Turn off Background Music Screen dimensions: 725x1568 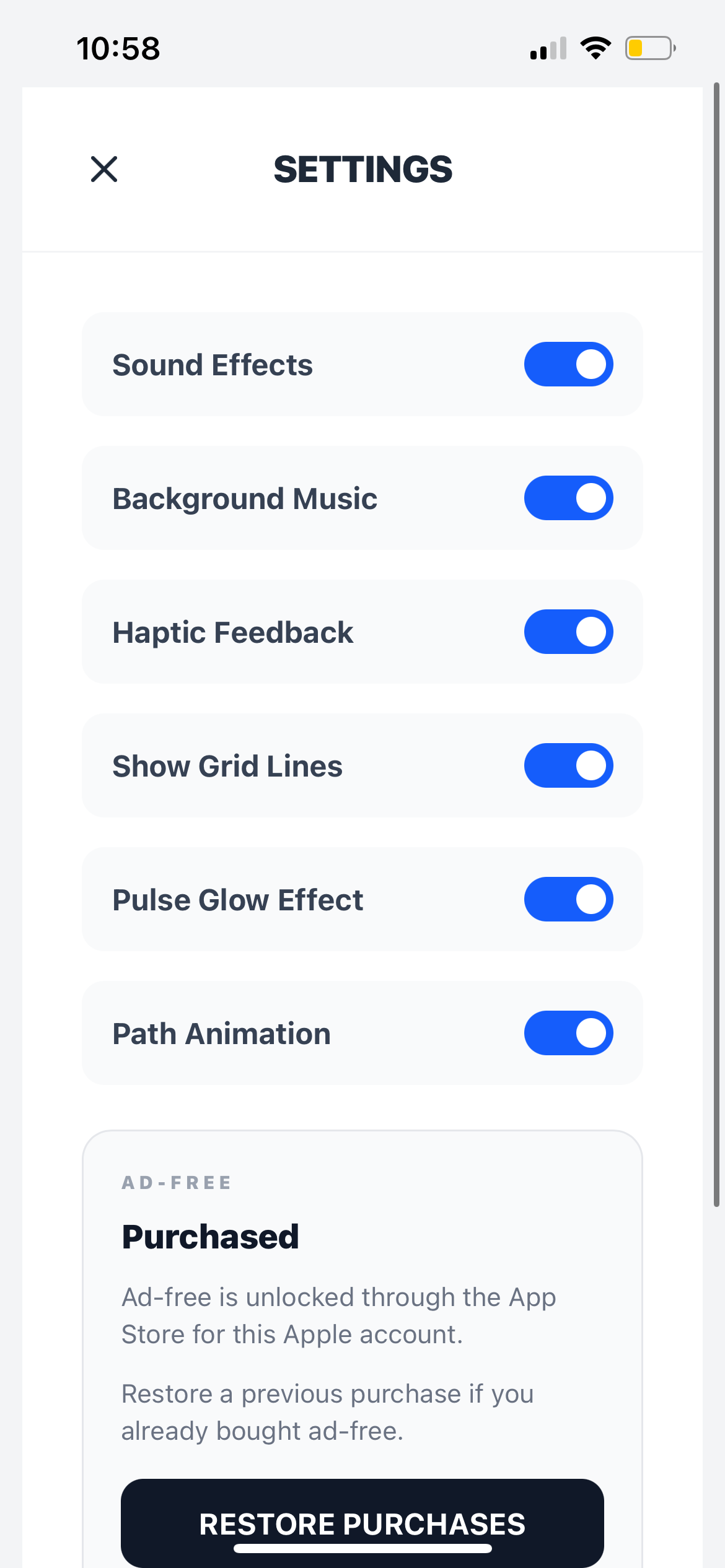click(x=568, y=497)
